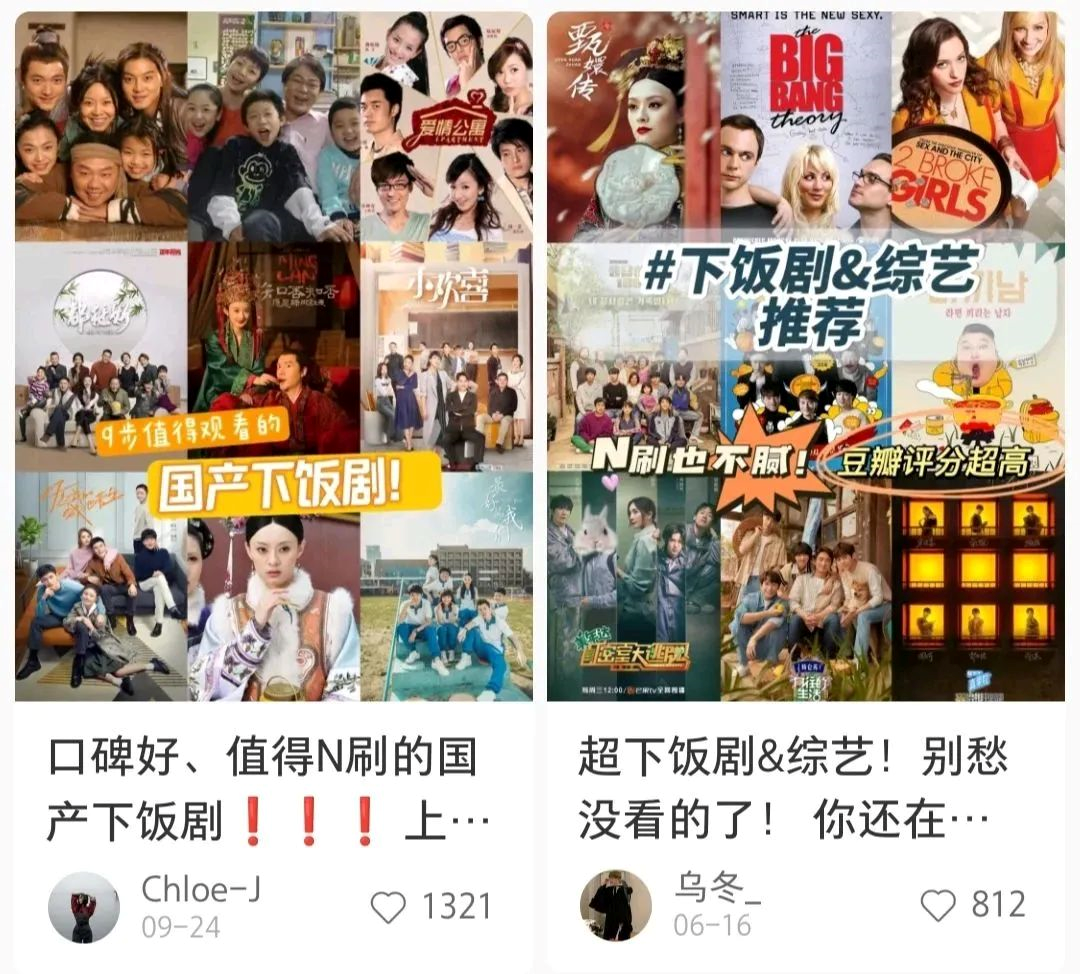The height and width of the screenshot is (974, 1080).
Task: View 乌冬_'s profile avatar
Action: pos(615,905)
